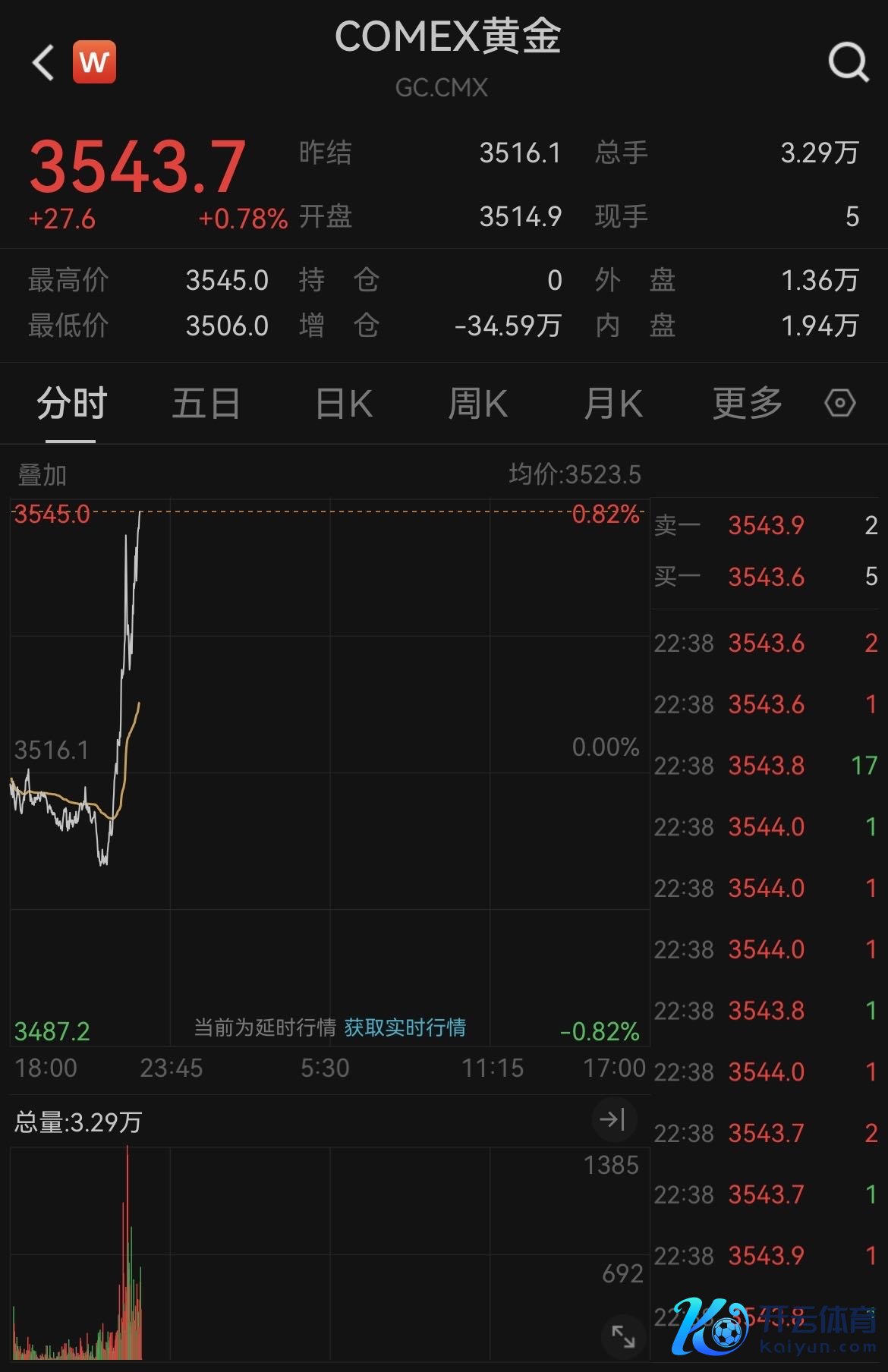Viewport: 888px width, 1372px height.
Task: Switch to the 周K chart tab
Action: tap(477, 403)
